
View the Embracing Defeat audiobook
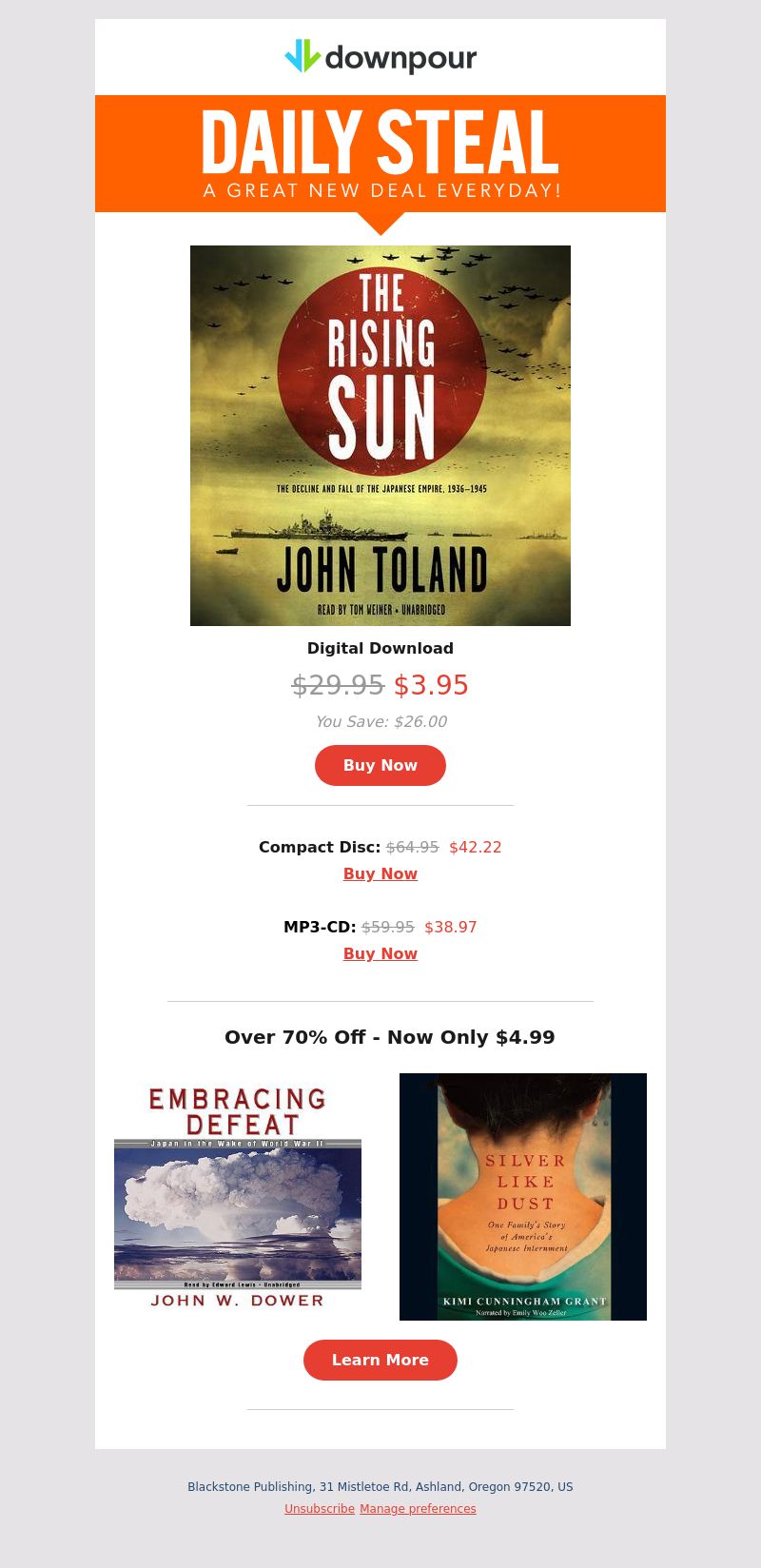click(238, 1197)
